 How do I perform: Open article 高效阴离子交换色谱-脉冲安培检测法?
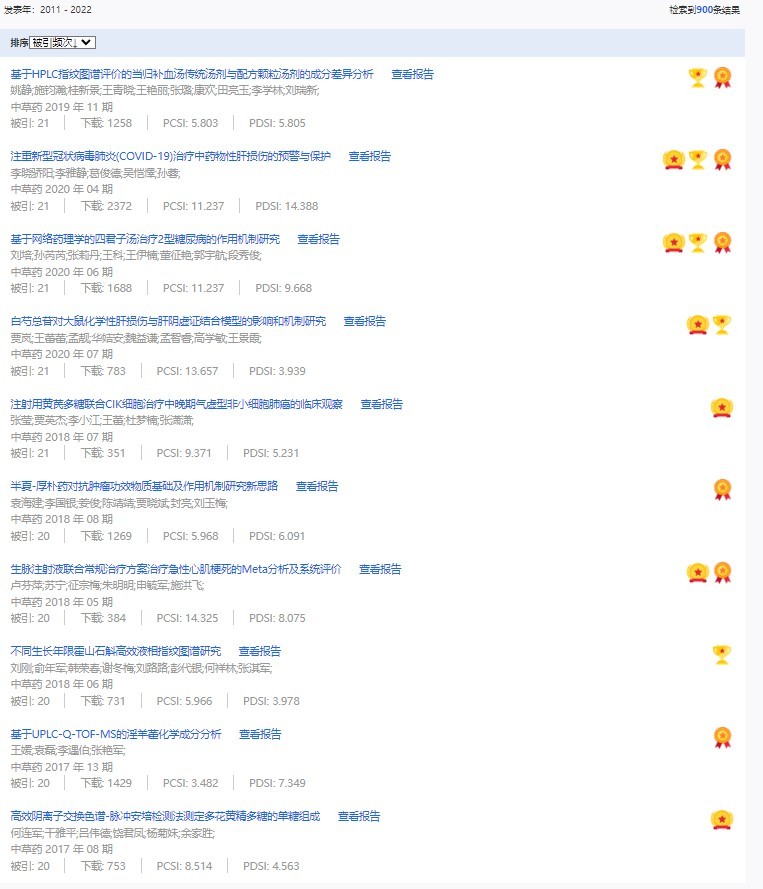(x=165, y=816)
